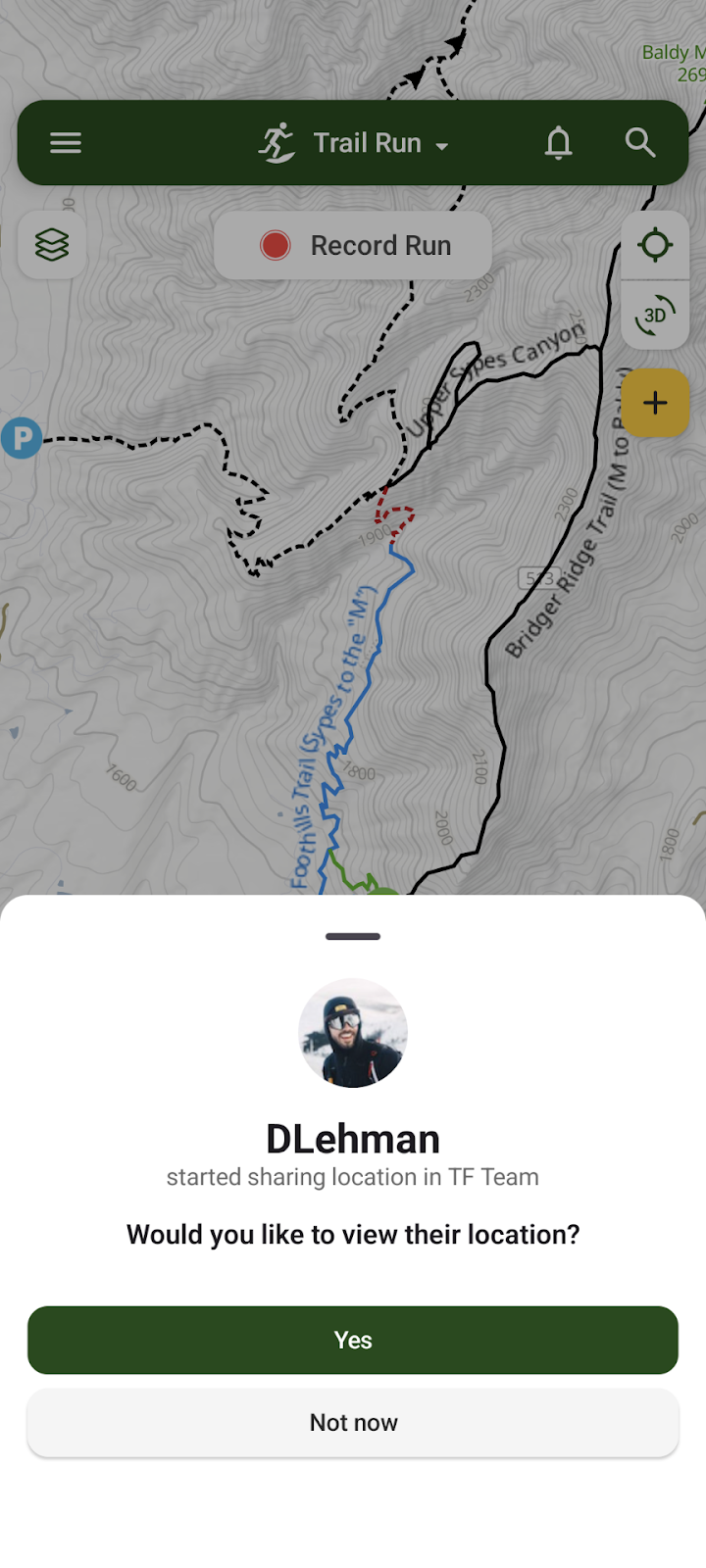706x1568 pixels.
Task: Tap the yellow plus add button
Action: click(x=654, y=403)
